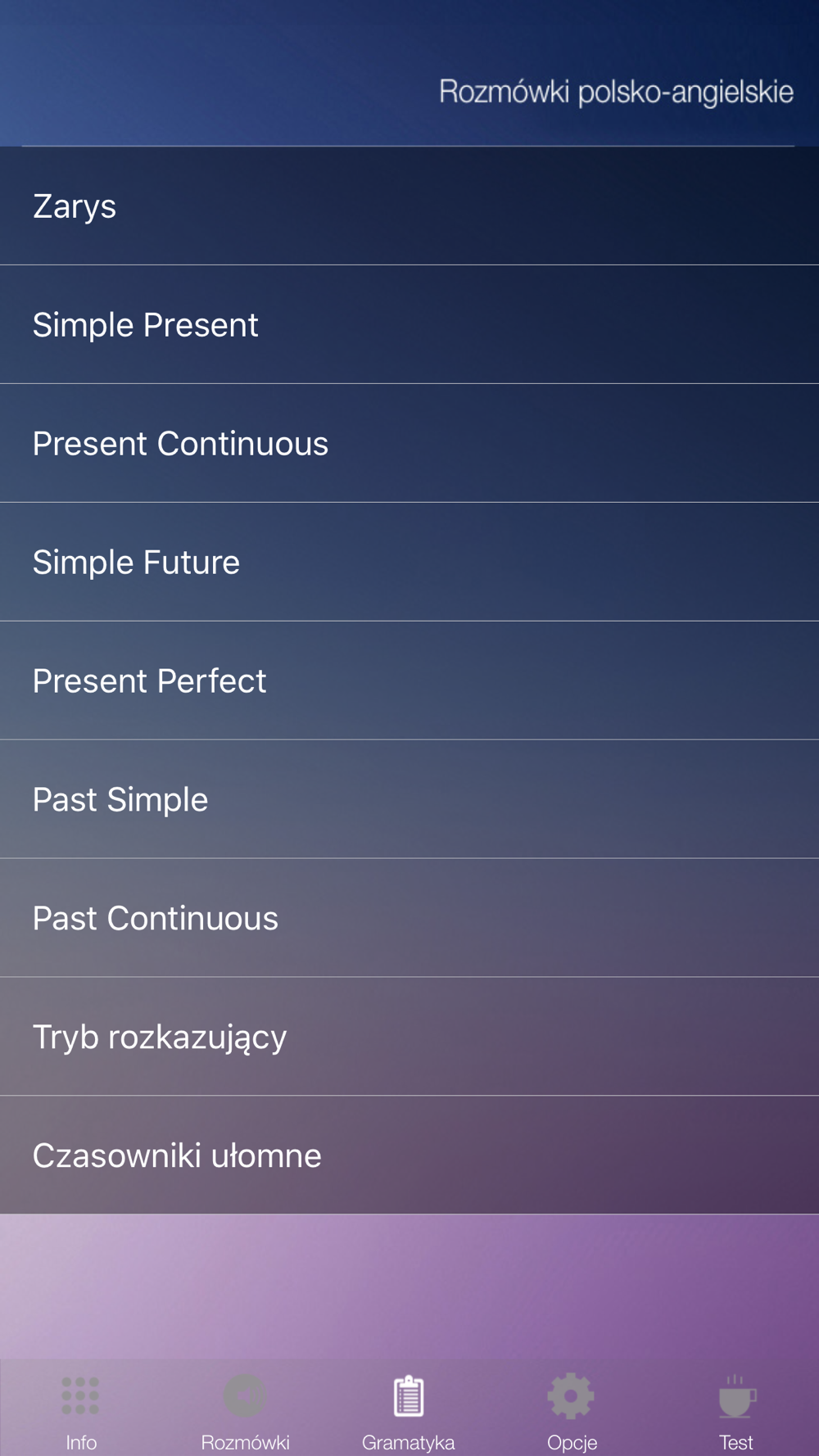Open the Simple Present lesson
This screenshot has height=1456, width=819.
(409, 325)
